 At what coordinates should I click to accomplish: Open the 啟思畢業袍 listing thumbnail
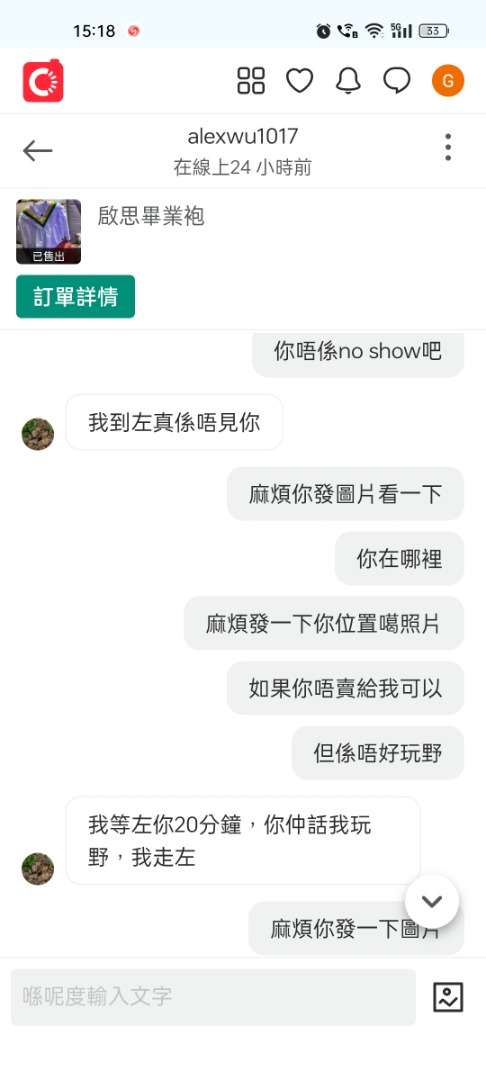pyautogui.click(x=49, y=232)
